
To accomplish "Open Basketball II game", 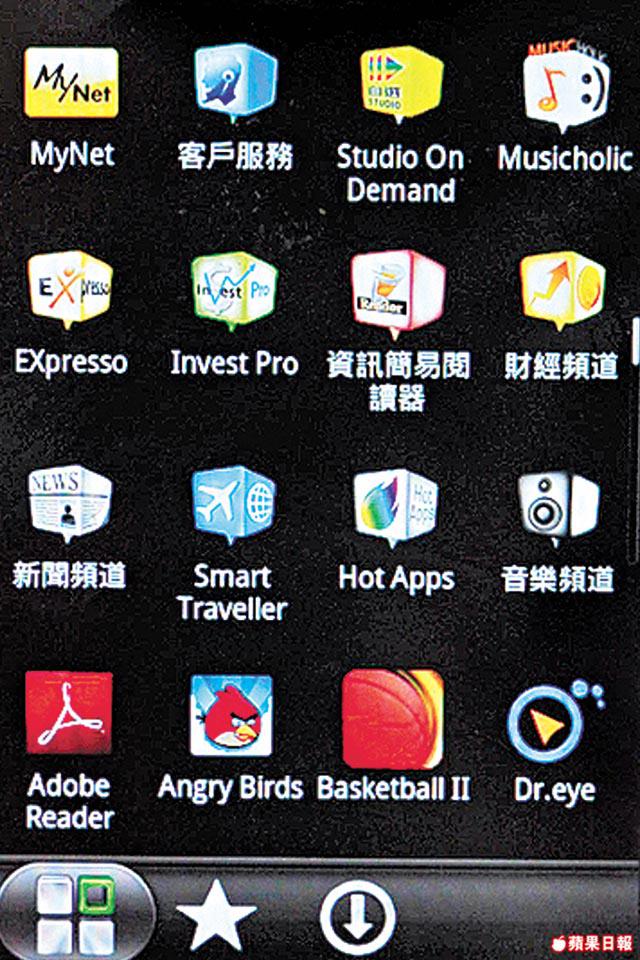I will coord(393,718).
